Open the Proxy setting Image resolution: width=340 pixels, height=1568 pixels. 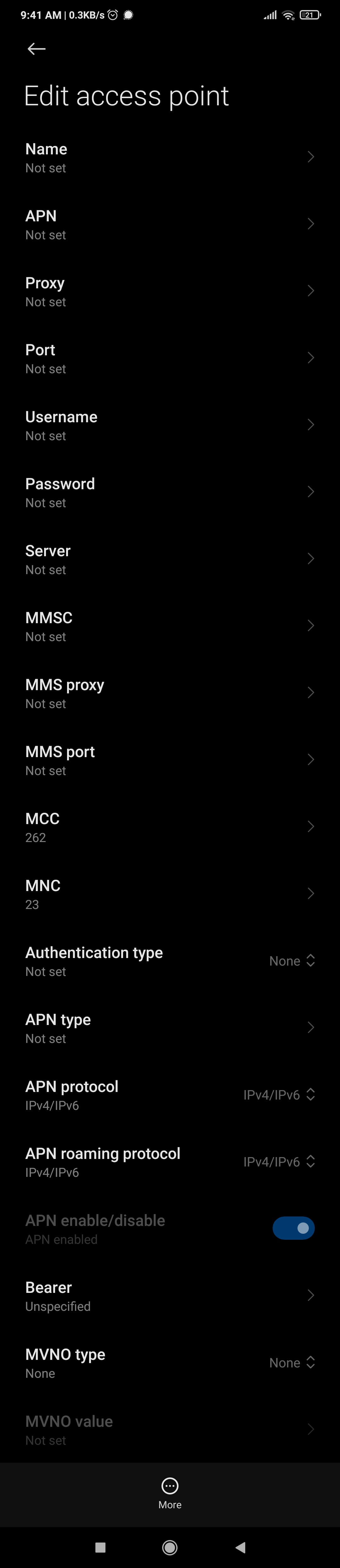click(169, 291)
